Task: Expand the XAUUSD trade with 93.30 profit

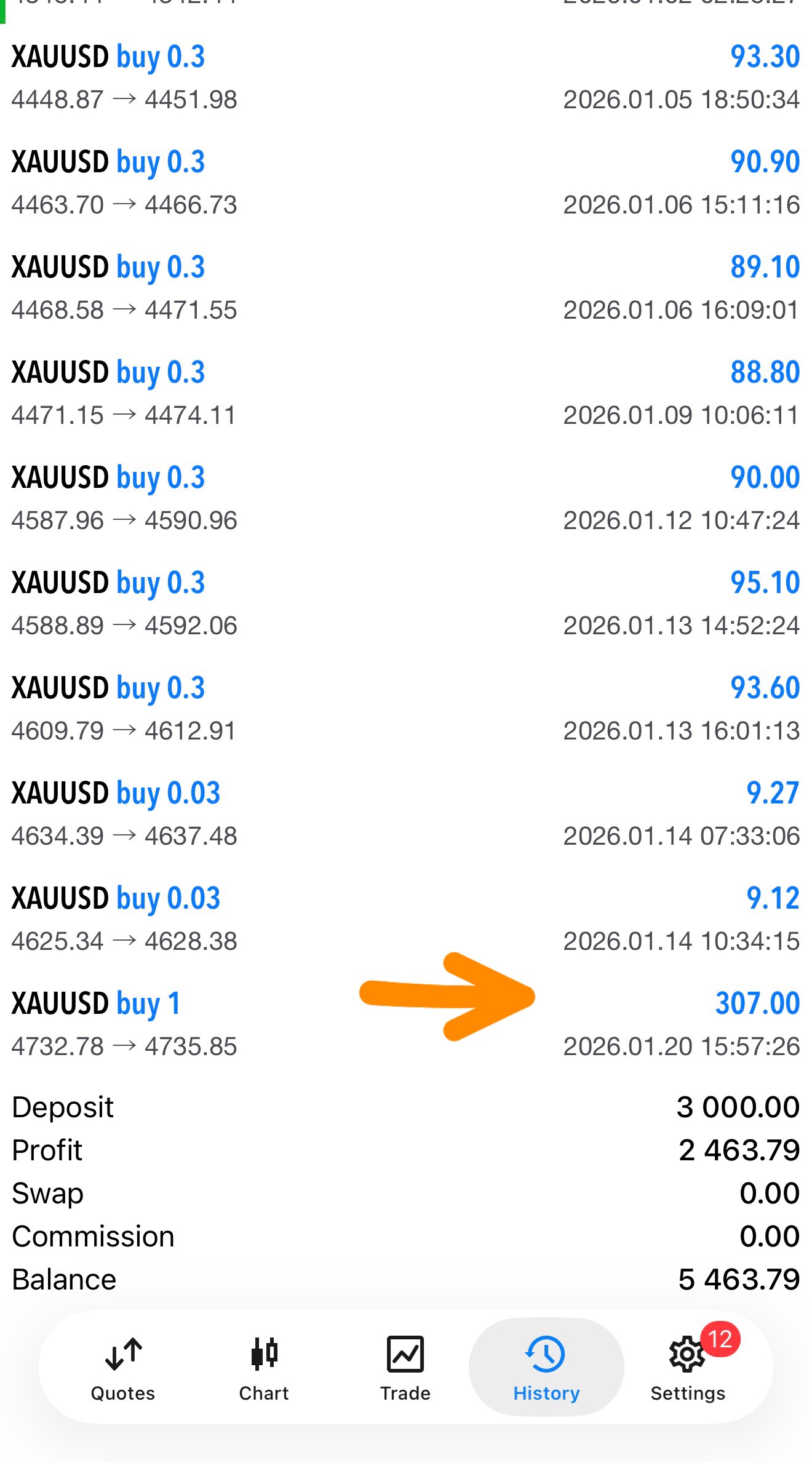Action: (405, 78)
